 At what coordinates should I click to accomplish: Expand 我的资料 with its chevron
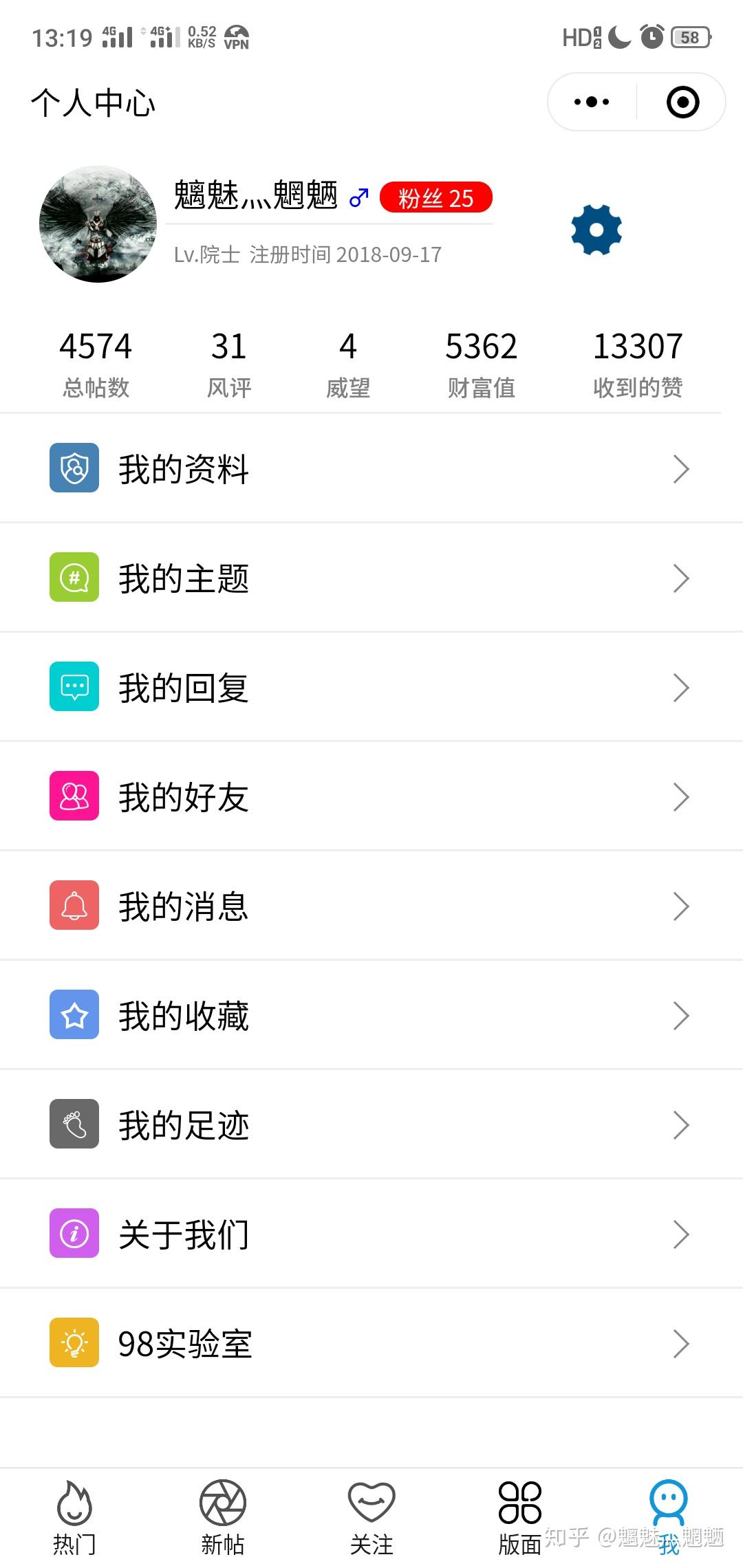point(680,468)
